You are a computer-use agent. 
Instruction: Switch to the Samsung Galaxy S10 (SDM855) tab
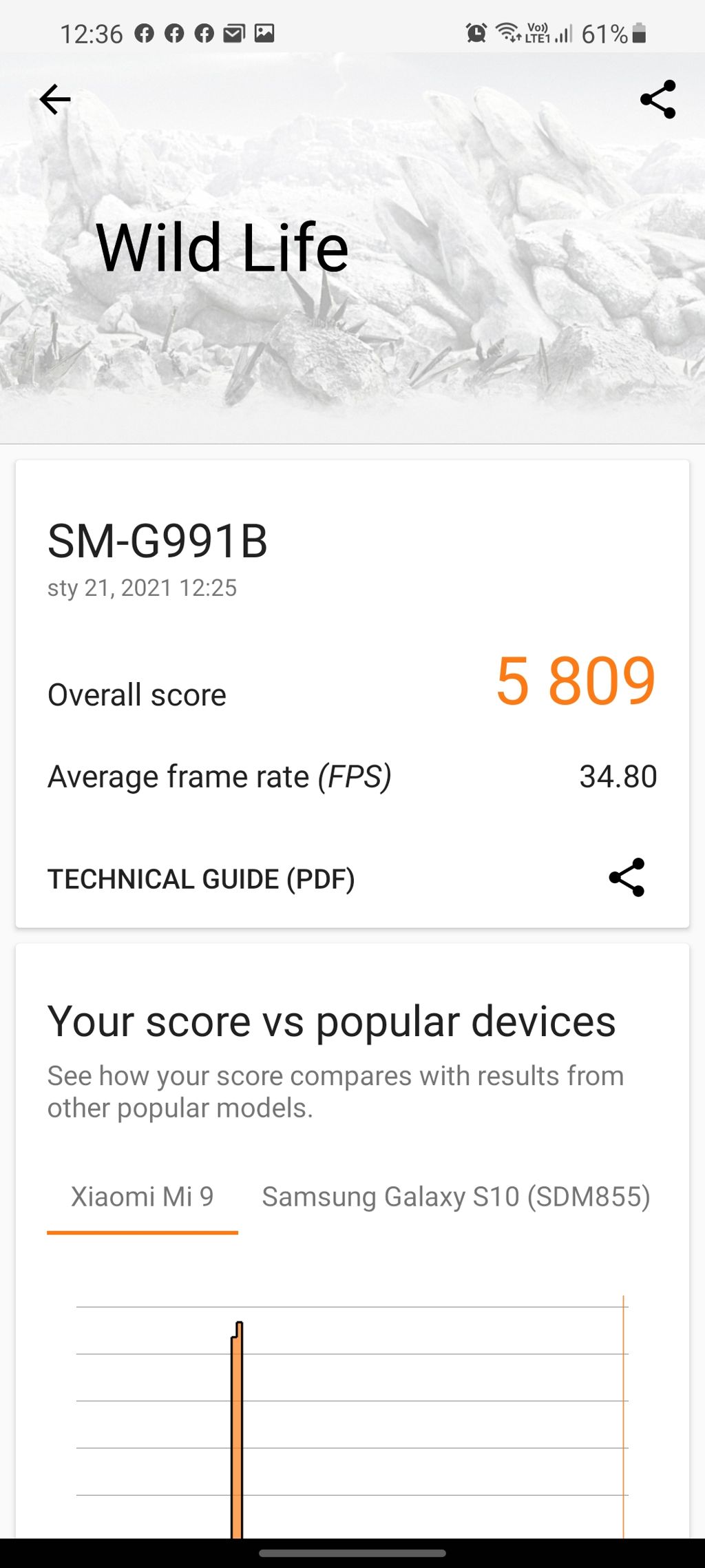(x=456, y=1197)
